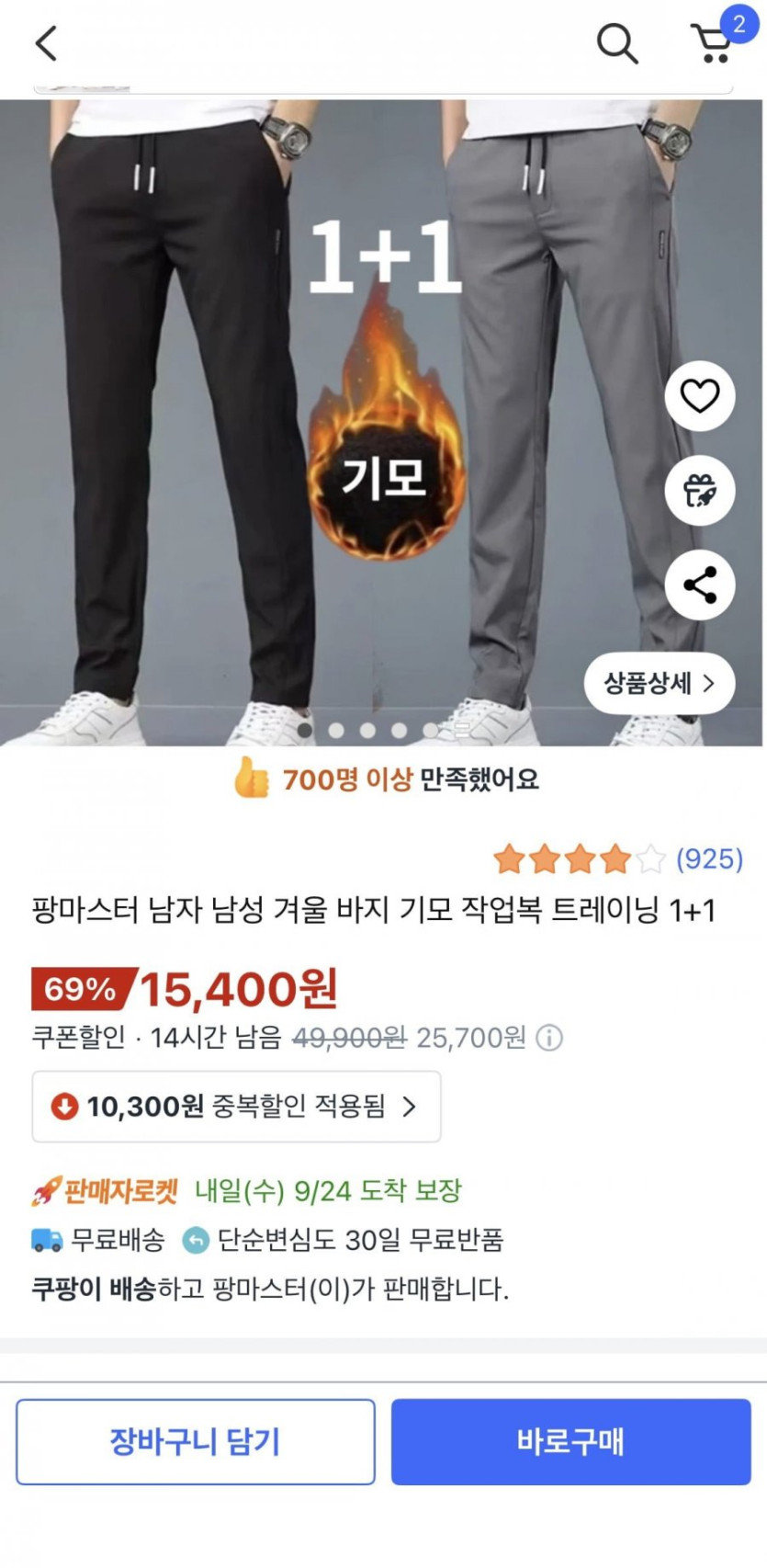Open the search magnifier icon

pyautogui.click(x=616, y=43)
